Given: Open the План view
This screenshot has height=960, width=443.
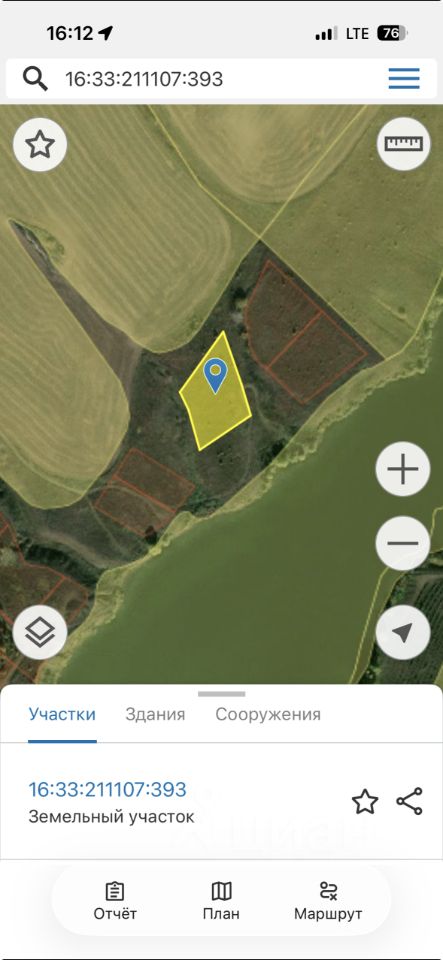Looking at the screenshot, I should 221,901.
